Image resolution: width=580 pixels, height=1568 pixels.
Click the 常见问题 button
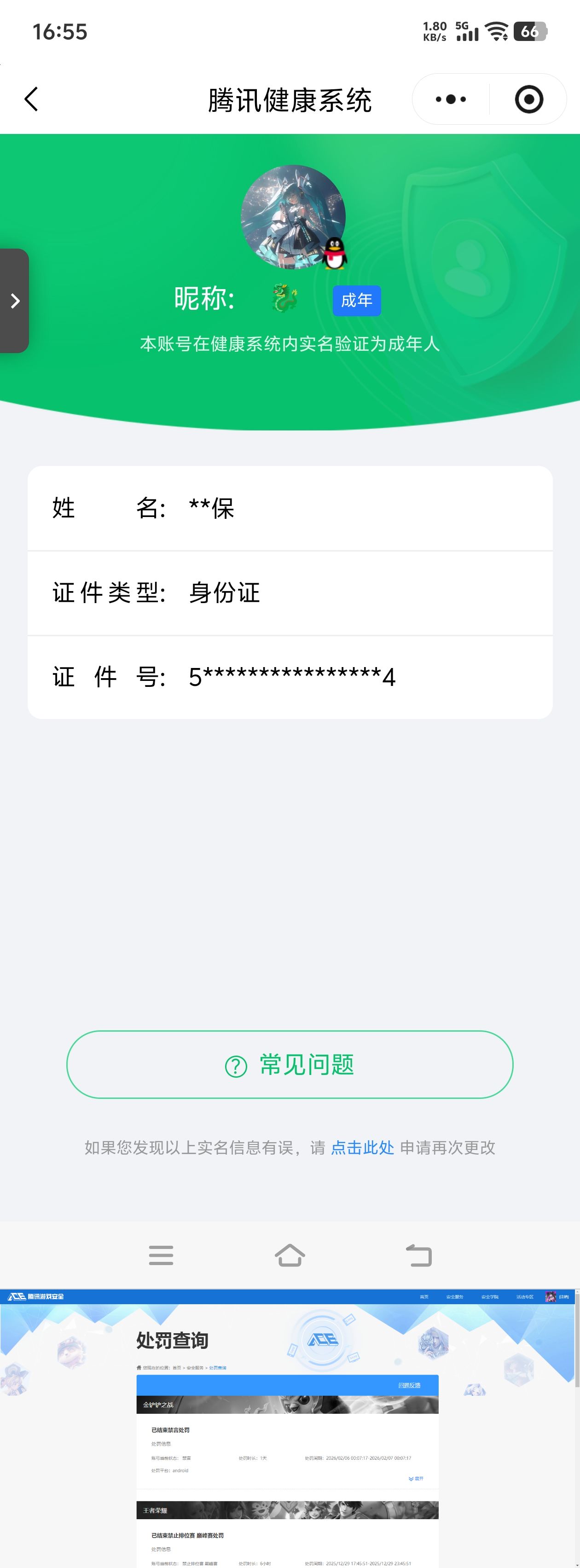point(290,1064)
